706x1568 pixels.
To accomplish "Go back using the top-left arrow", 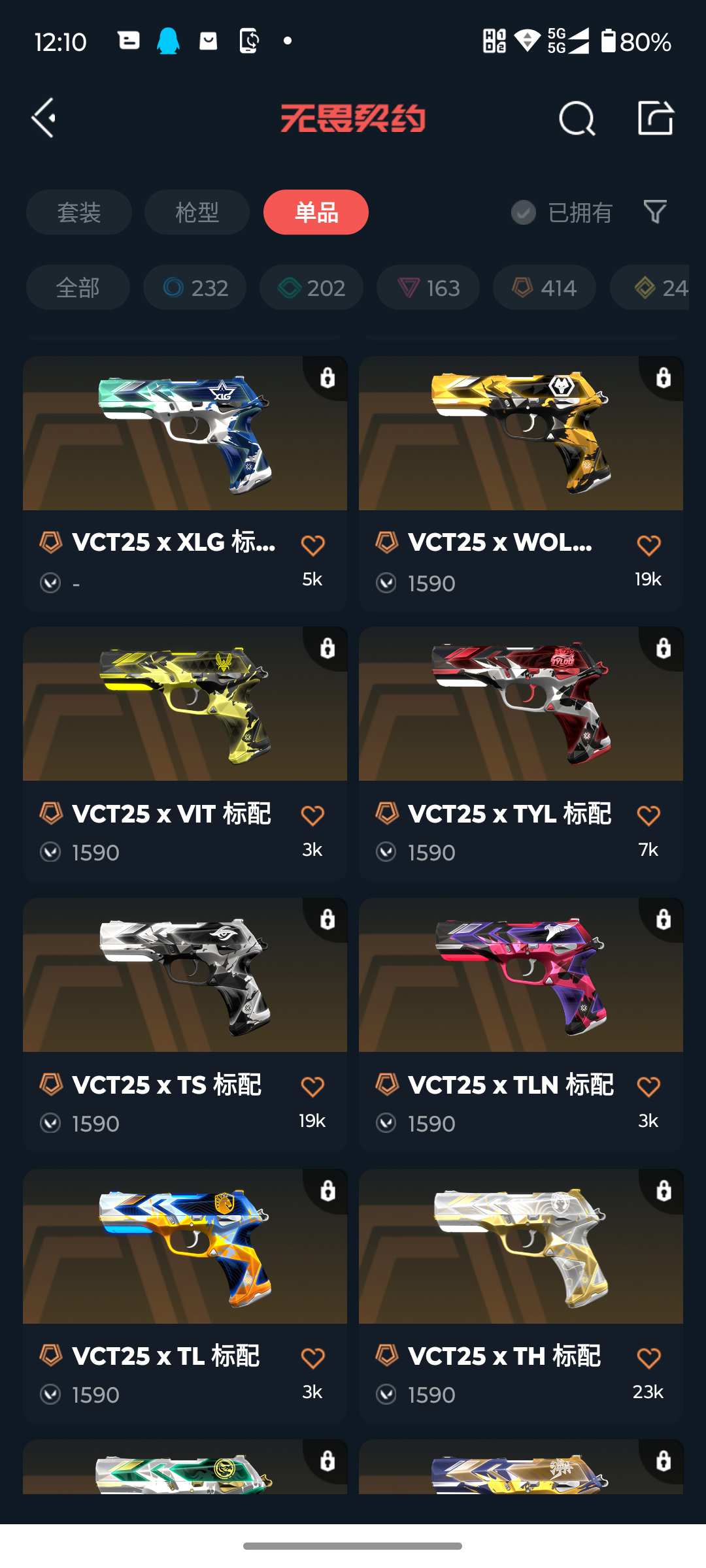I will click(44, 118).
